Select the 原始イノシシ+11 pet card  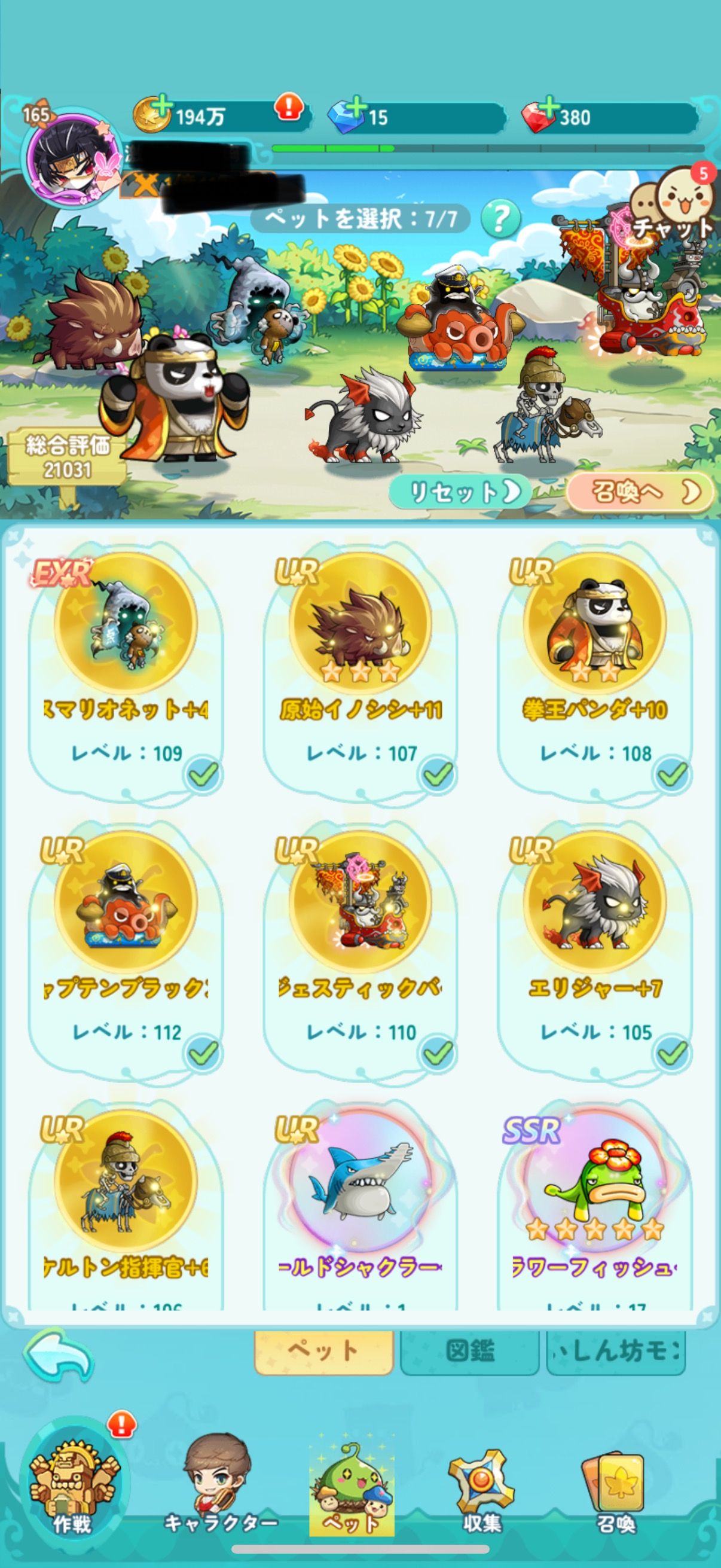360,670
